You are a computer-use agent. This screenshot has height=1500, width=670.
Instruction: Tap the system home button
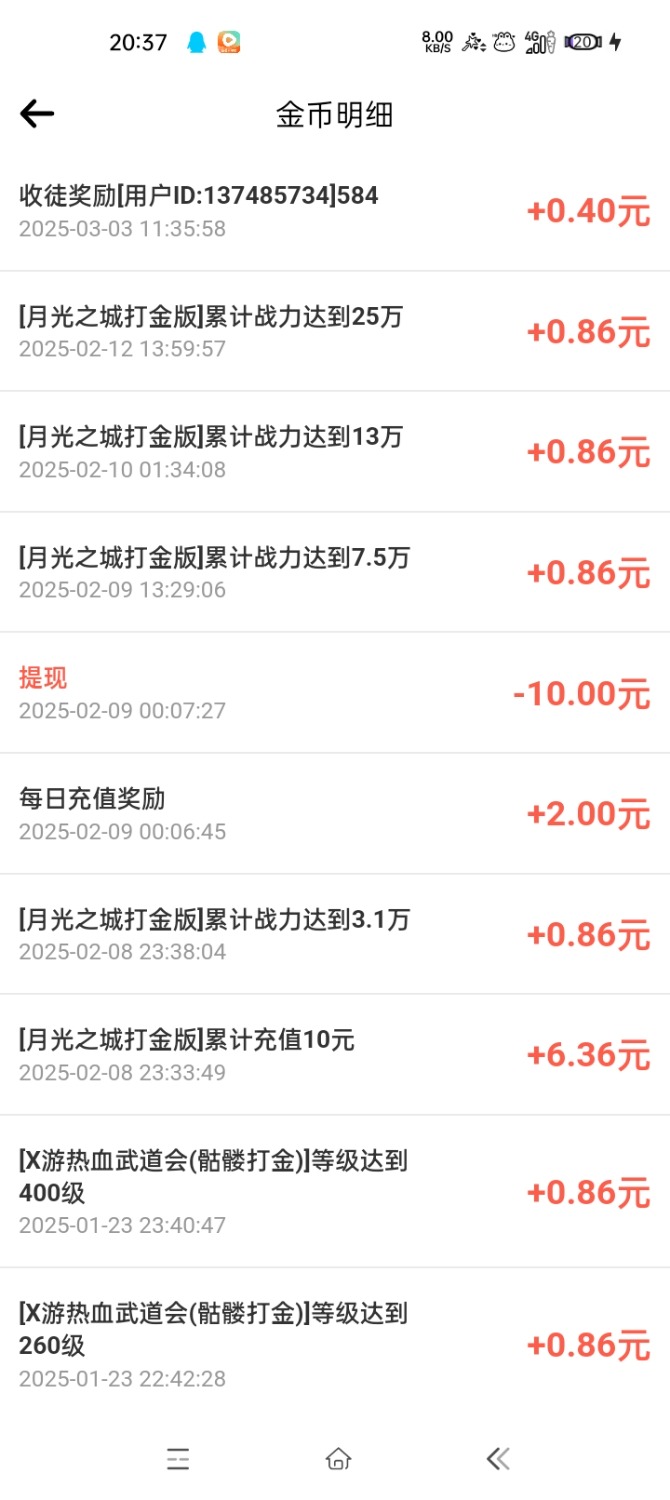pyautogui.click(x=338, y=1459)
